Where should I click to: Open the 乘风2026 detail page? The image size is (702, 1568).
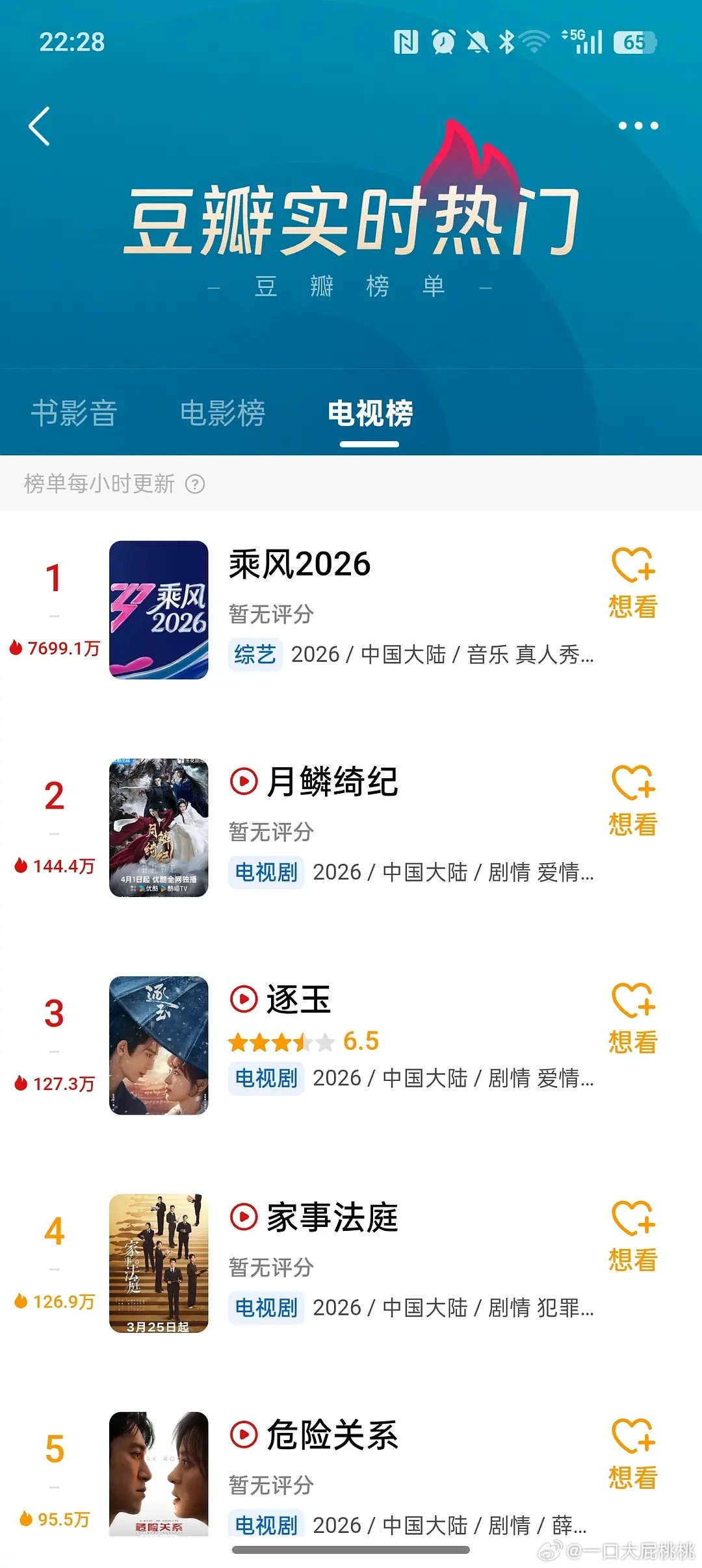pyautogui.click(x=299, y=564)
